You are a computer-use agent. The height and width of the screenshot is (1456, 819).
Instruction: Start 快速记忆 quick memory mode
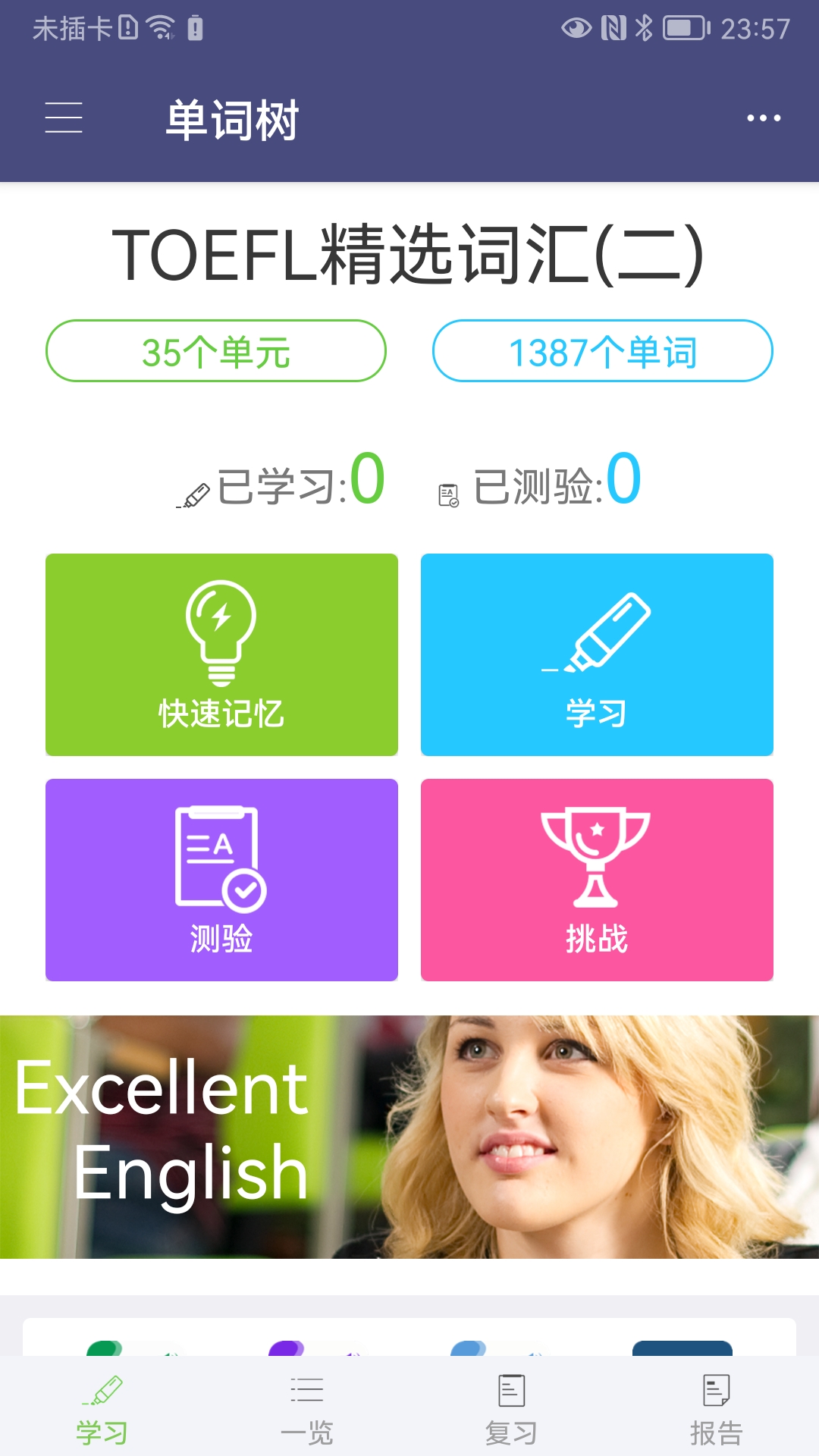[x=221, y=654]
